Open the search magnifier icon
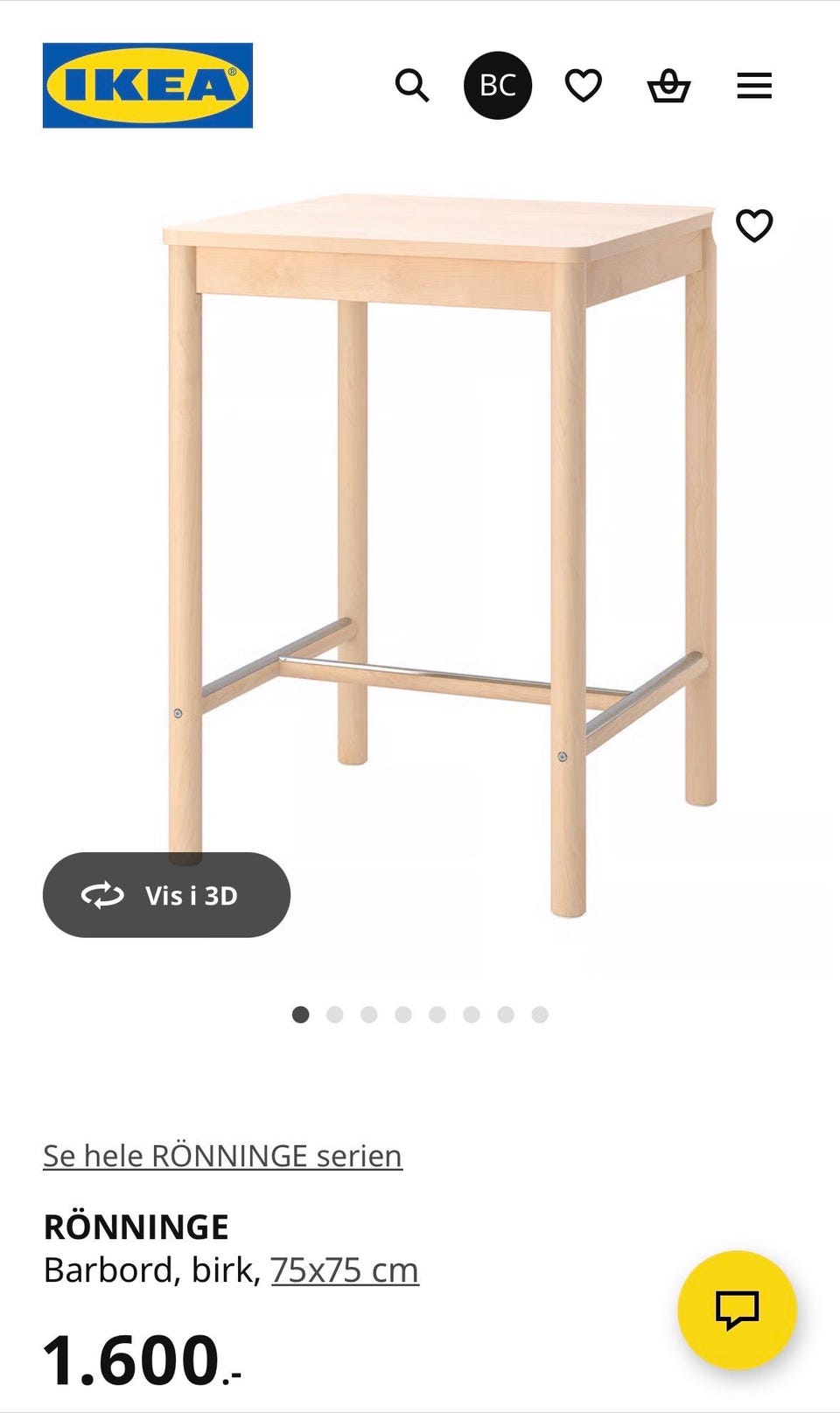The height and width of the screenshot is (1413, 840). [x=412, y=86]
